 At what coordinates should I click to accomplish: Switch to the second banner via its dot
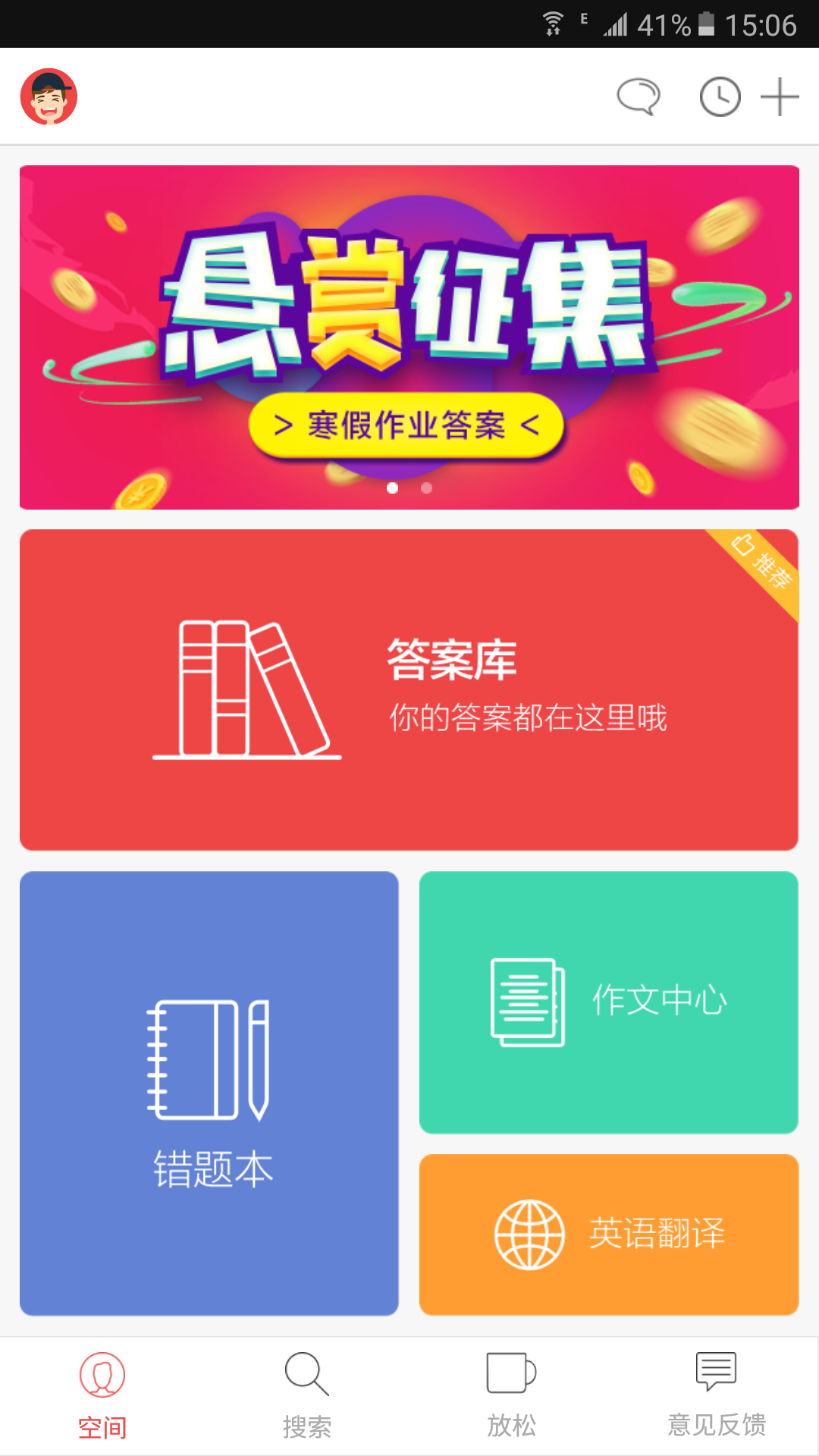[x=425, y=489]
